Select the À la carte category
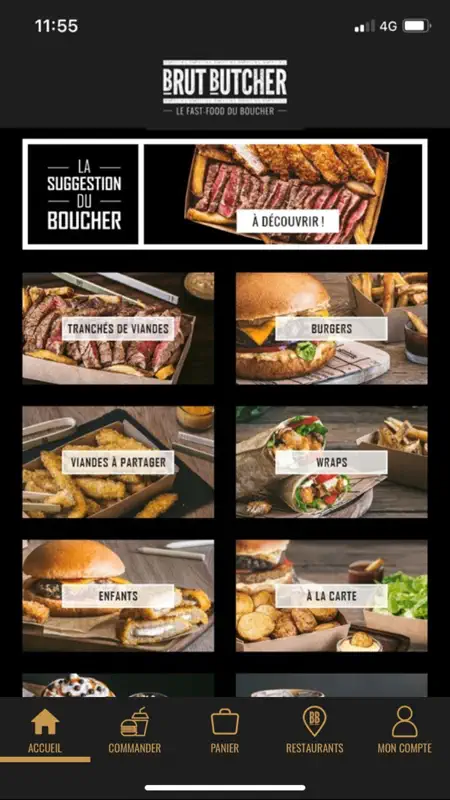 [332, 596]
